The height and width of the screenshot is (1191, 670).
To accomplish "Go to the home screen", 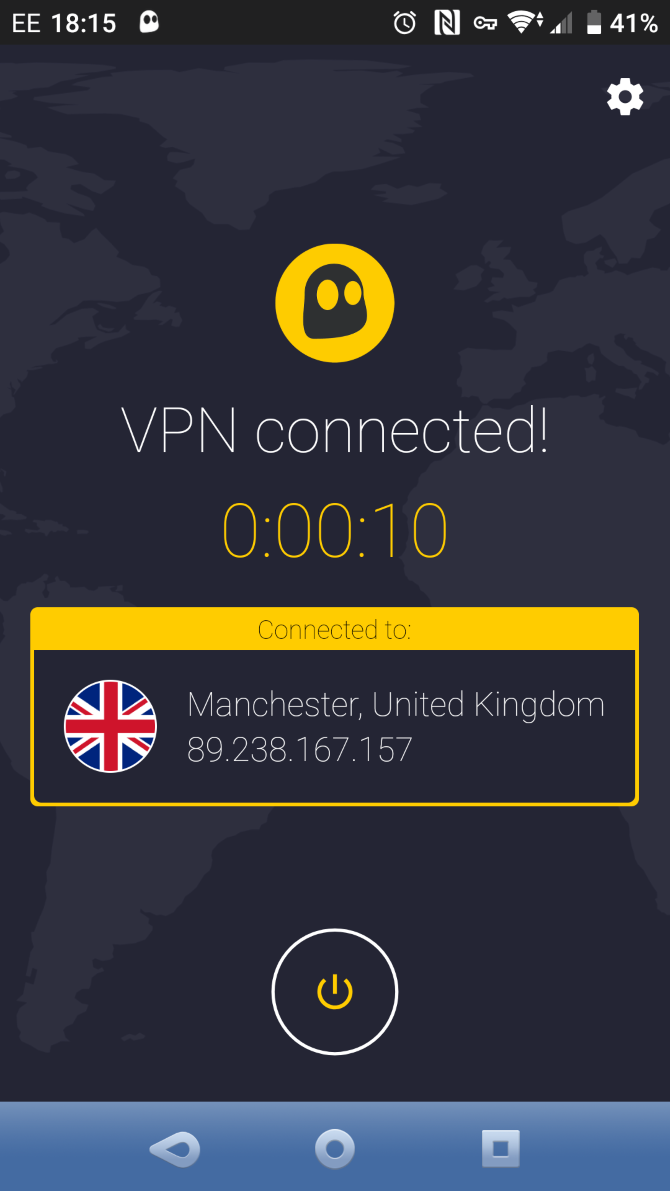I will coord(335,1148).
